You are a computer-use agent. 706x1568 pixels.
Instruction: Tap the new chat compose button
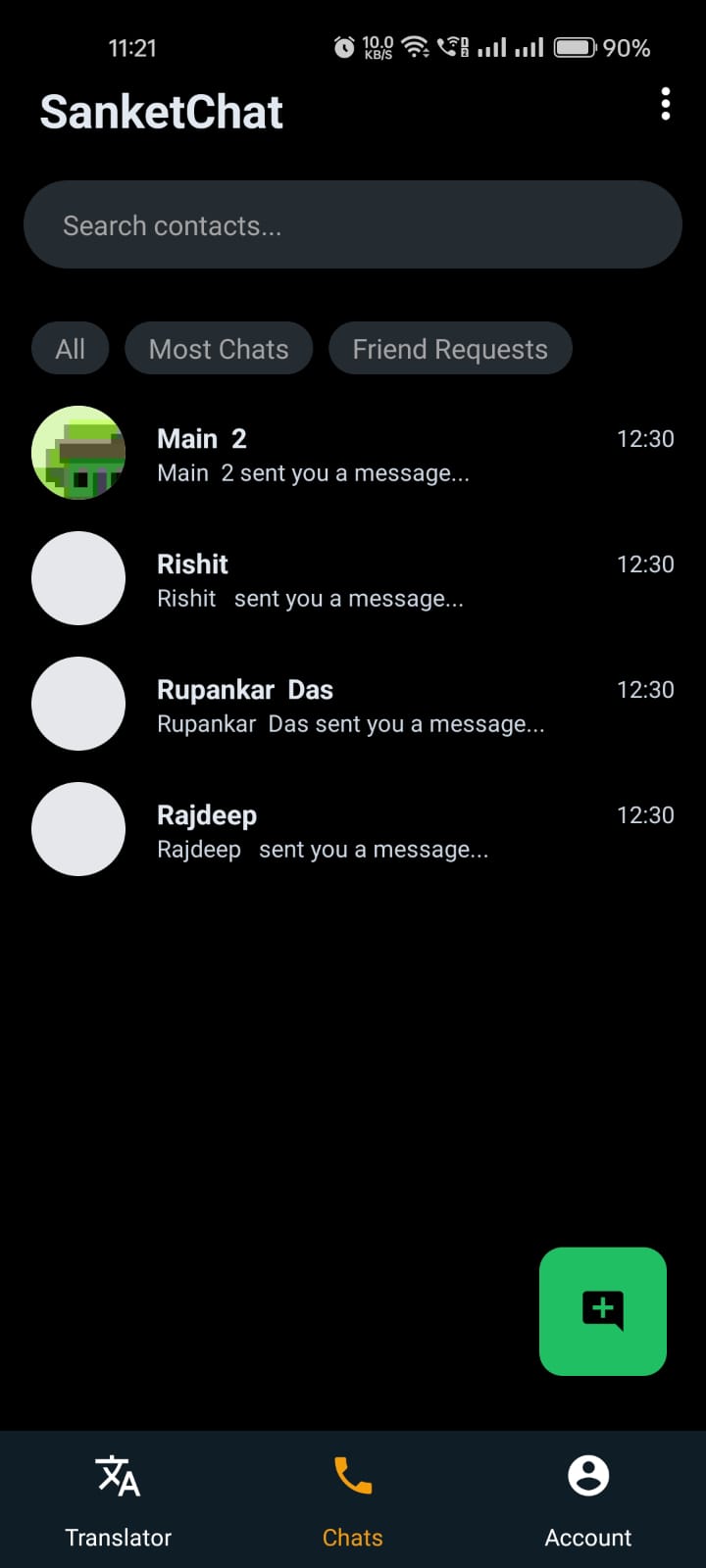(602, 1311)
